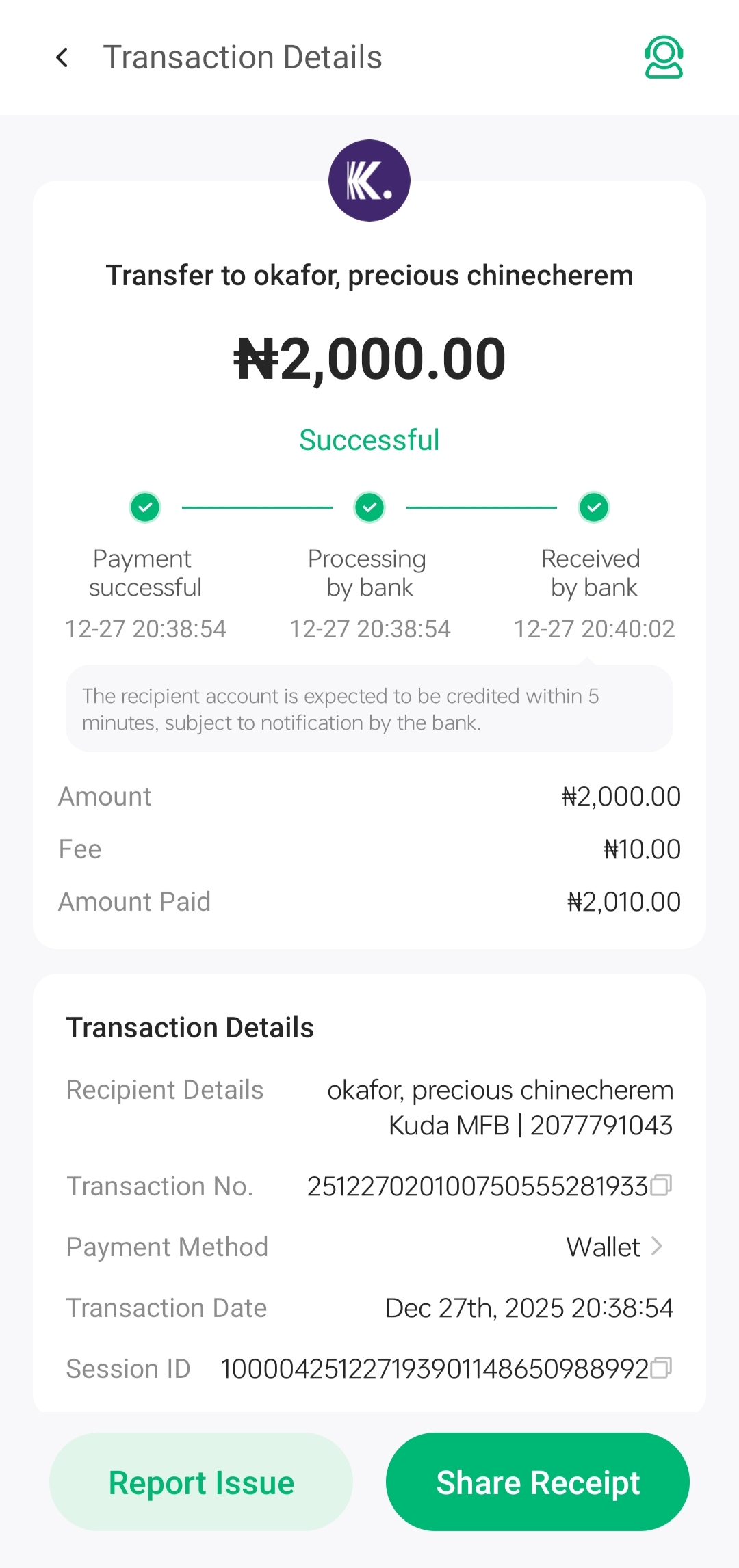The width and height of the screenshot is (739, 1568).
Task: Open customer support headset icon
Action: 664,57
